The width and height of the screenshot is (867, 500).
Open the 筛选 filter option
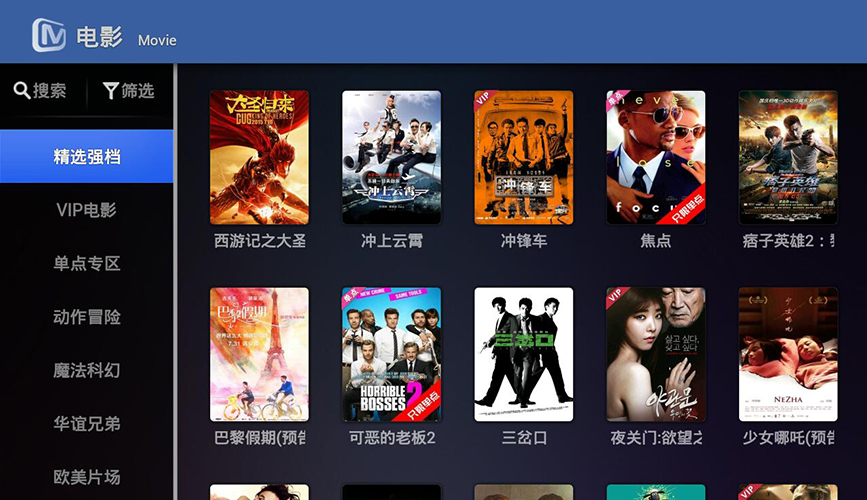click(128, 91)
